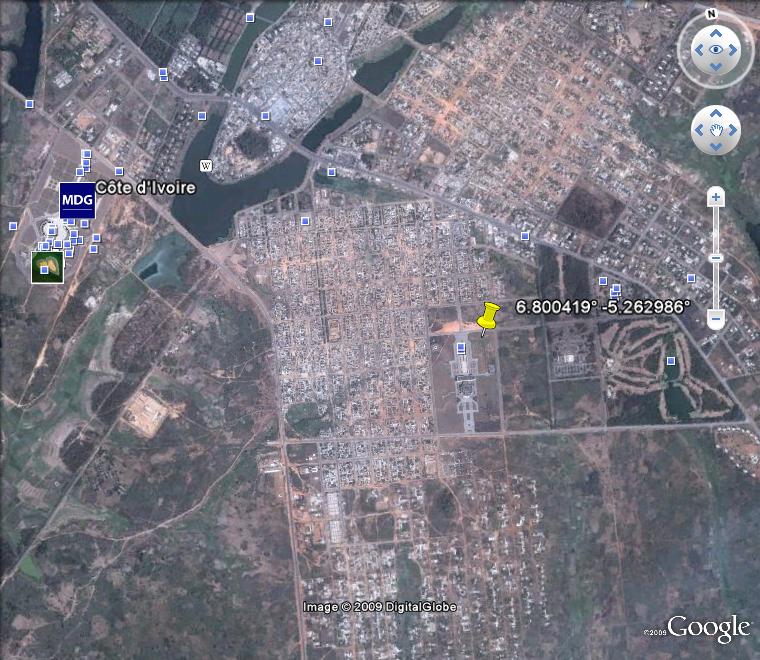Move the map down with the hand joystick

(x=716, y=147)
